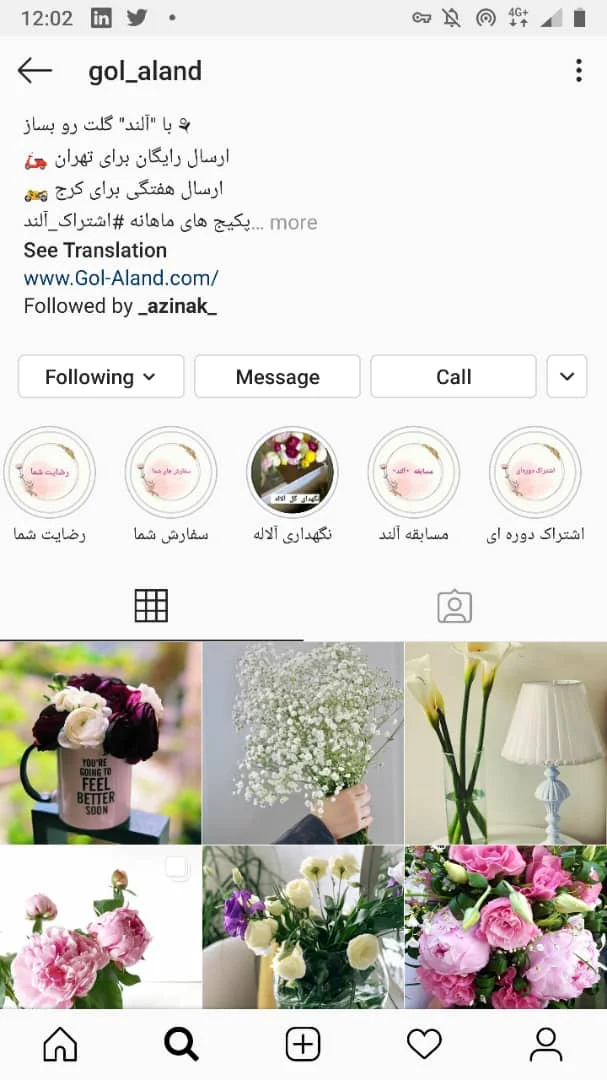The image size is (607, 1080).
Task: Switch to the tagged photos tab
Action: tap(454, 606)
